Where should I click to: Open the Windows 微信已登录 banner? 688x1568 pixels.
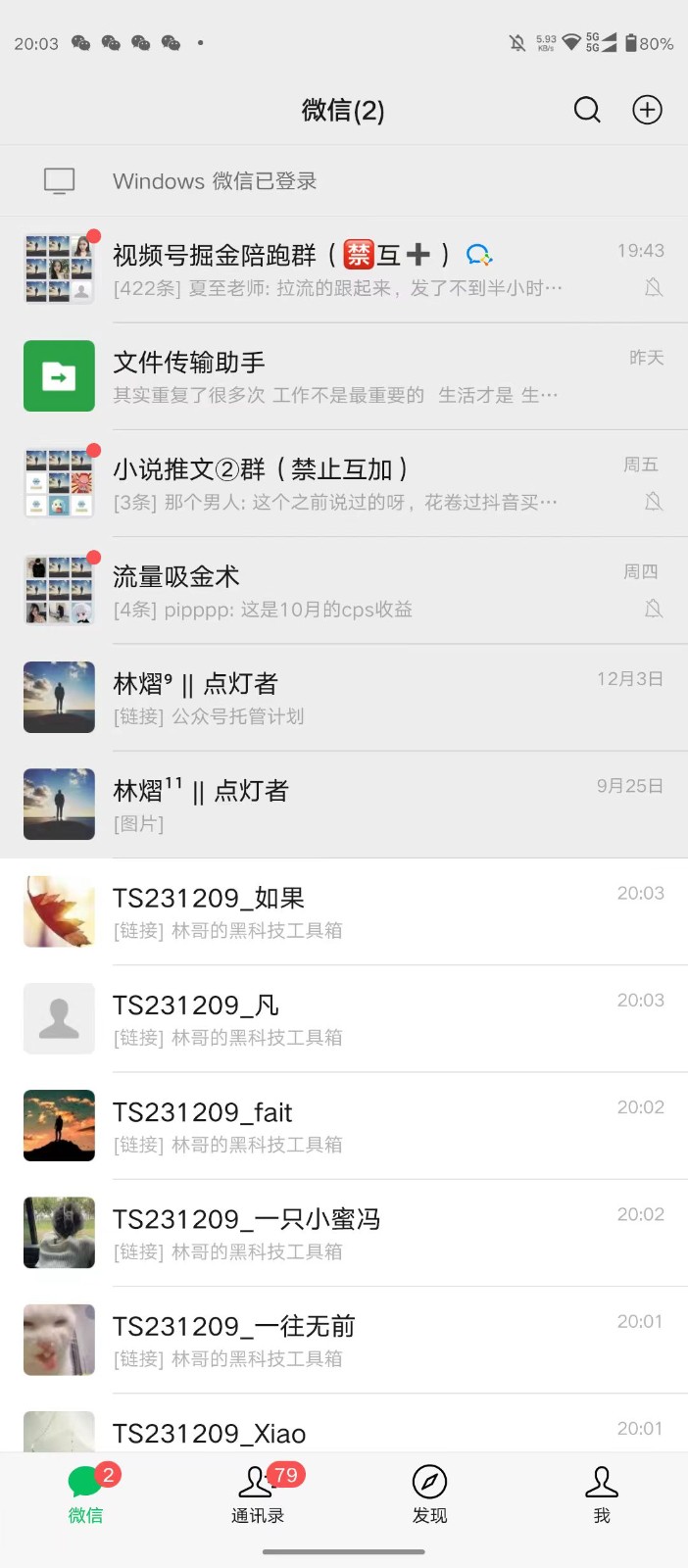point(344,181)
